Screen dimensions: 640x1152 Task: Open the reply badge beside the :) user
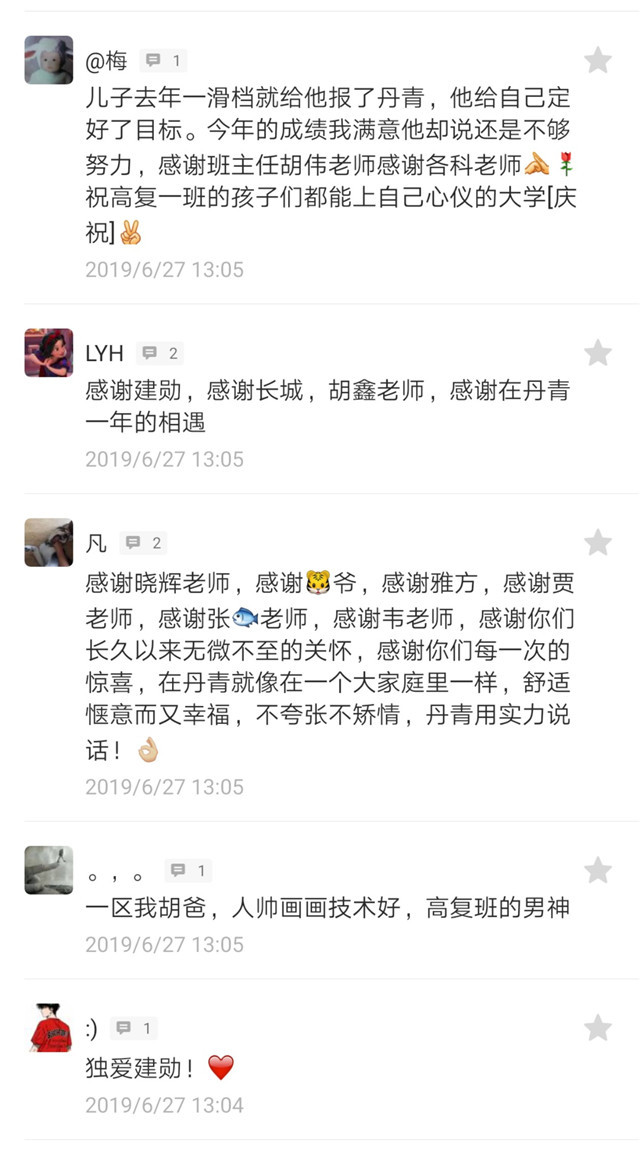pos(135,1028)
